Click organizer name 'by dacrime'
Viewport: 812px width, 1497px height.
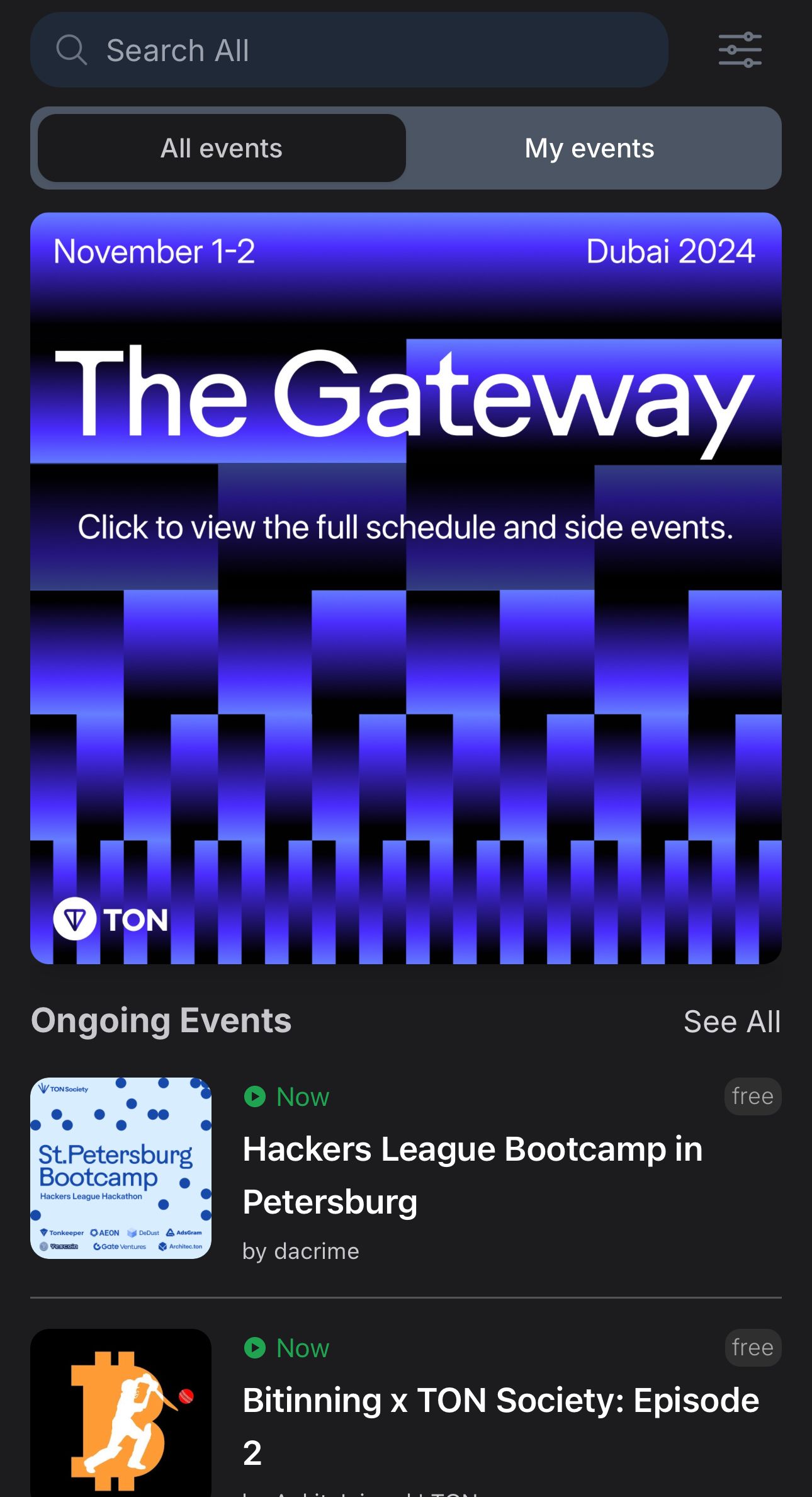coord(300,1251)
